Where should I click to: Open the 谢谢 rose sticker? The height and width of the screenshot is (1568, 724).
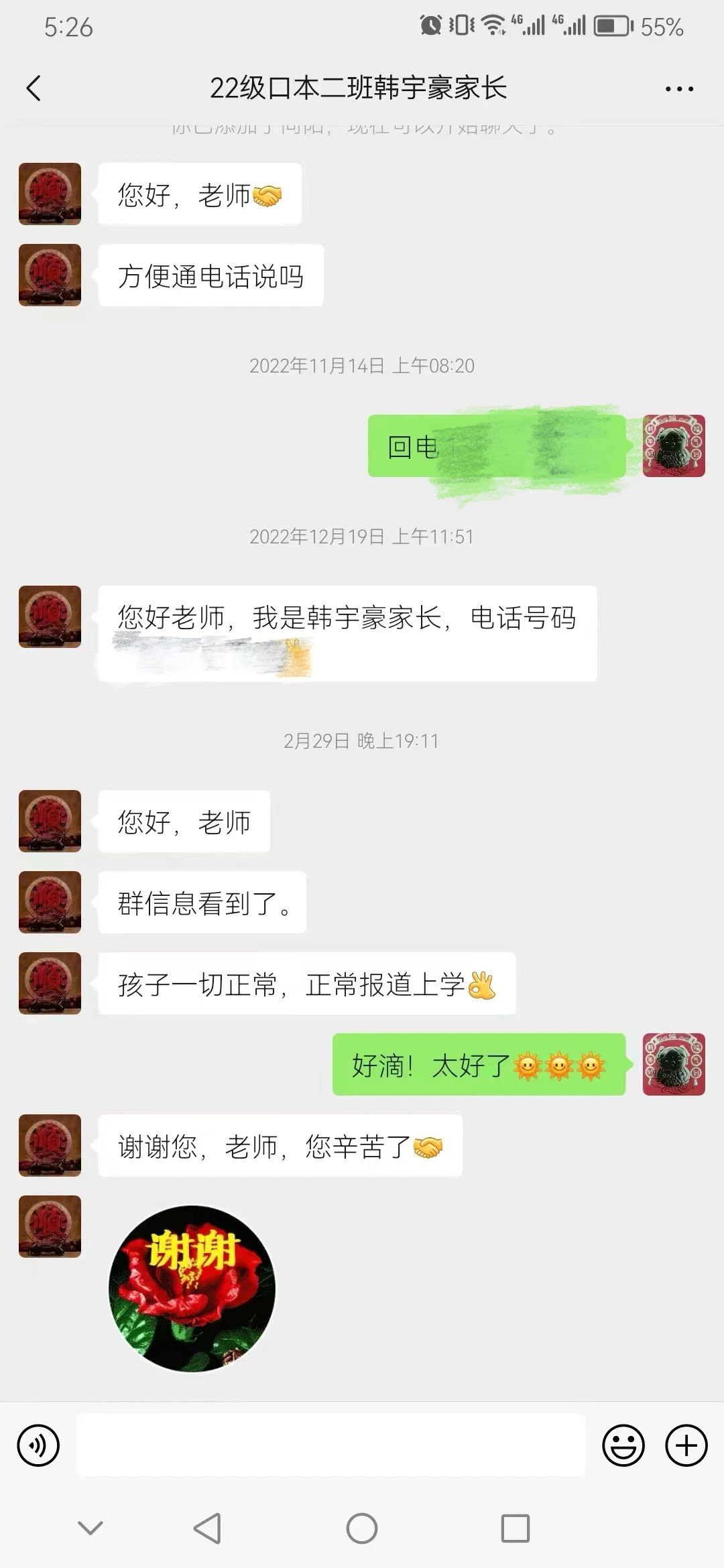click(192, 1288)
